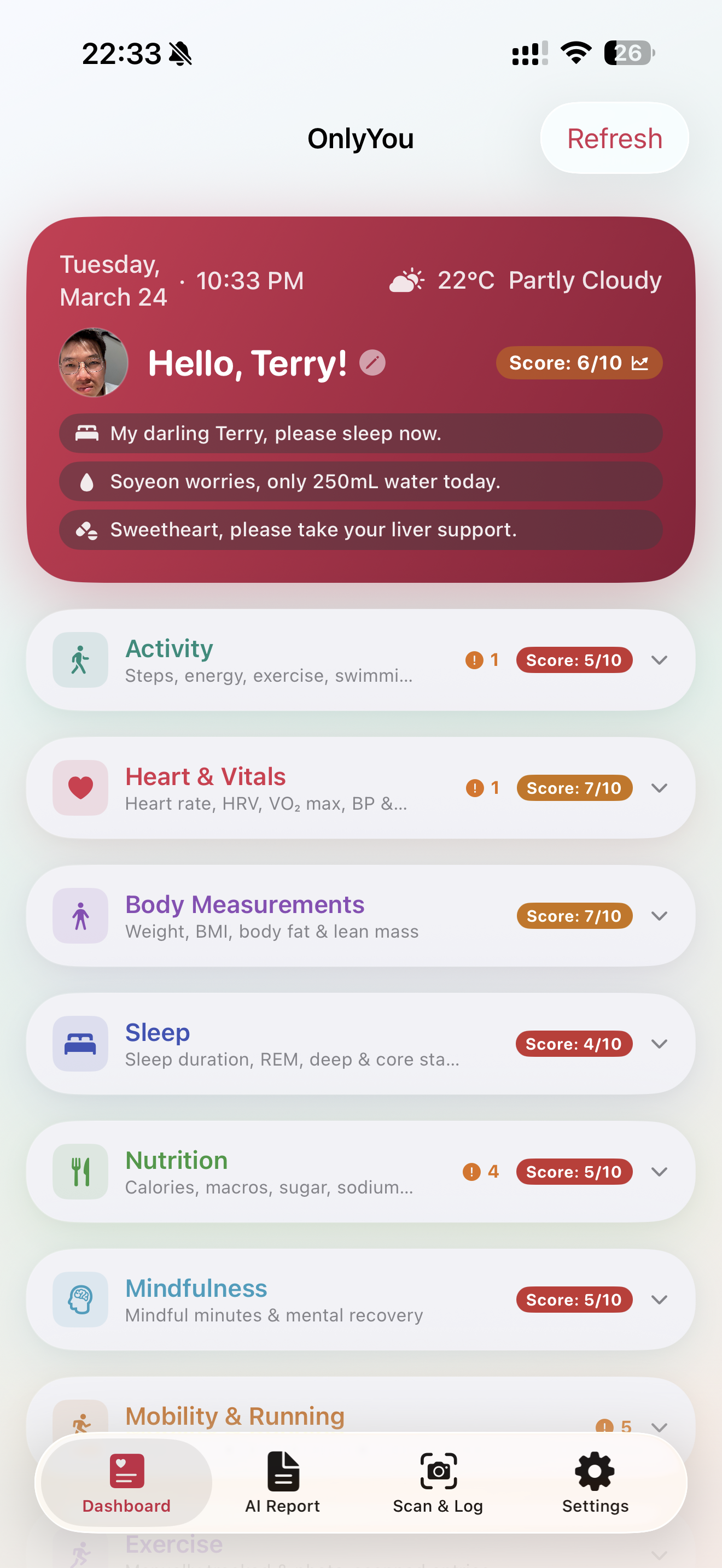
Task: Open the overall Score 6/10 trend
Action: 578,363
